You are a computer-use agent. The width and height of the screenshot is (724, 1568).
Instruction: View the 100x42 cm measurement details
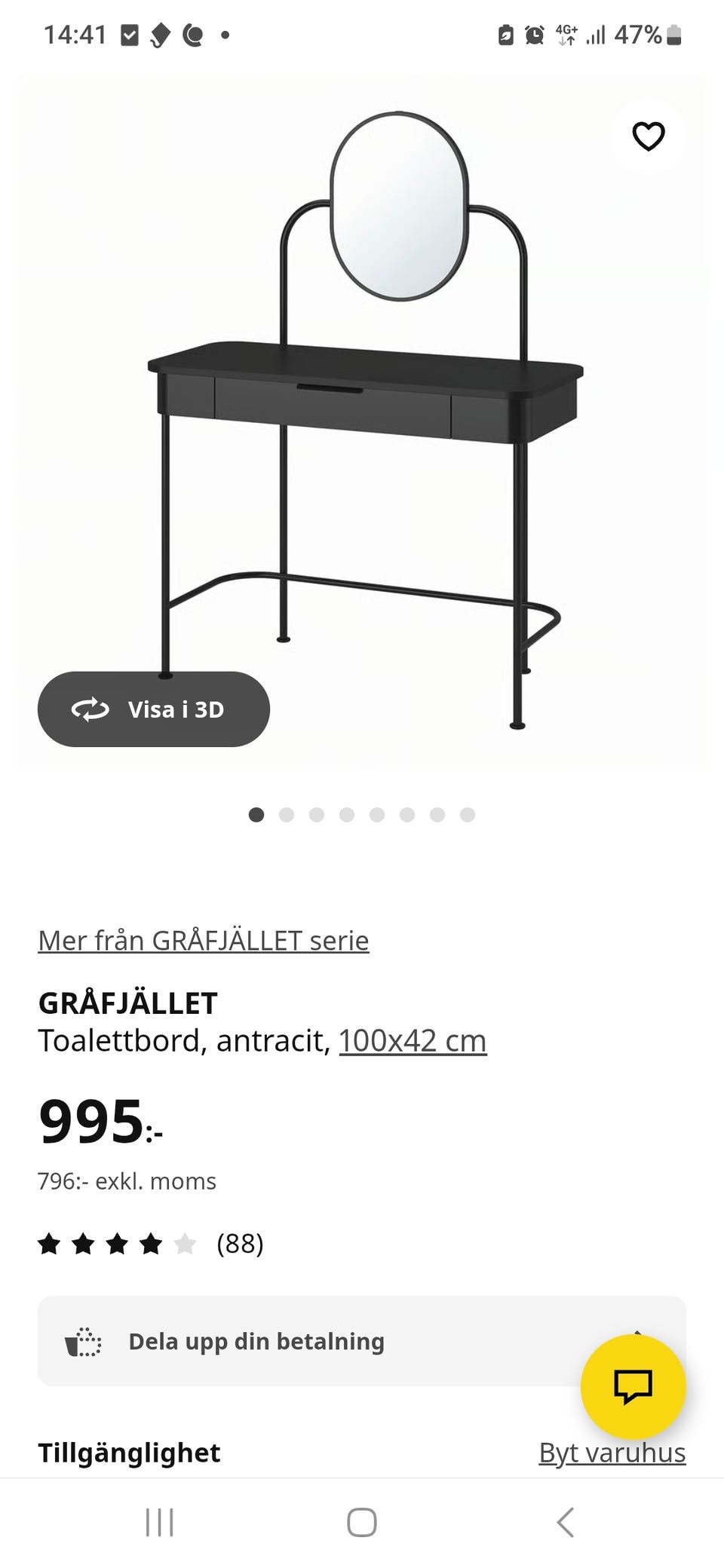click(412, 1040)
